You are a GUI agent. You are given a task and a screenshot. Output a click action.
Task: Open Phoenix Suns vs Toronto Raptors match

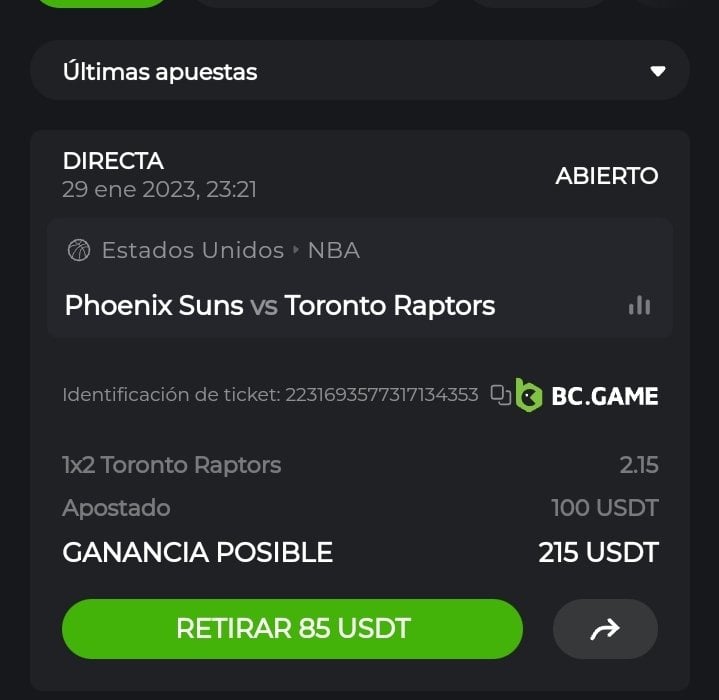[x=280, y=305]
